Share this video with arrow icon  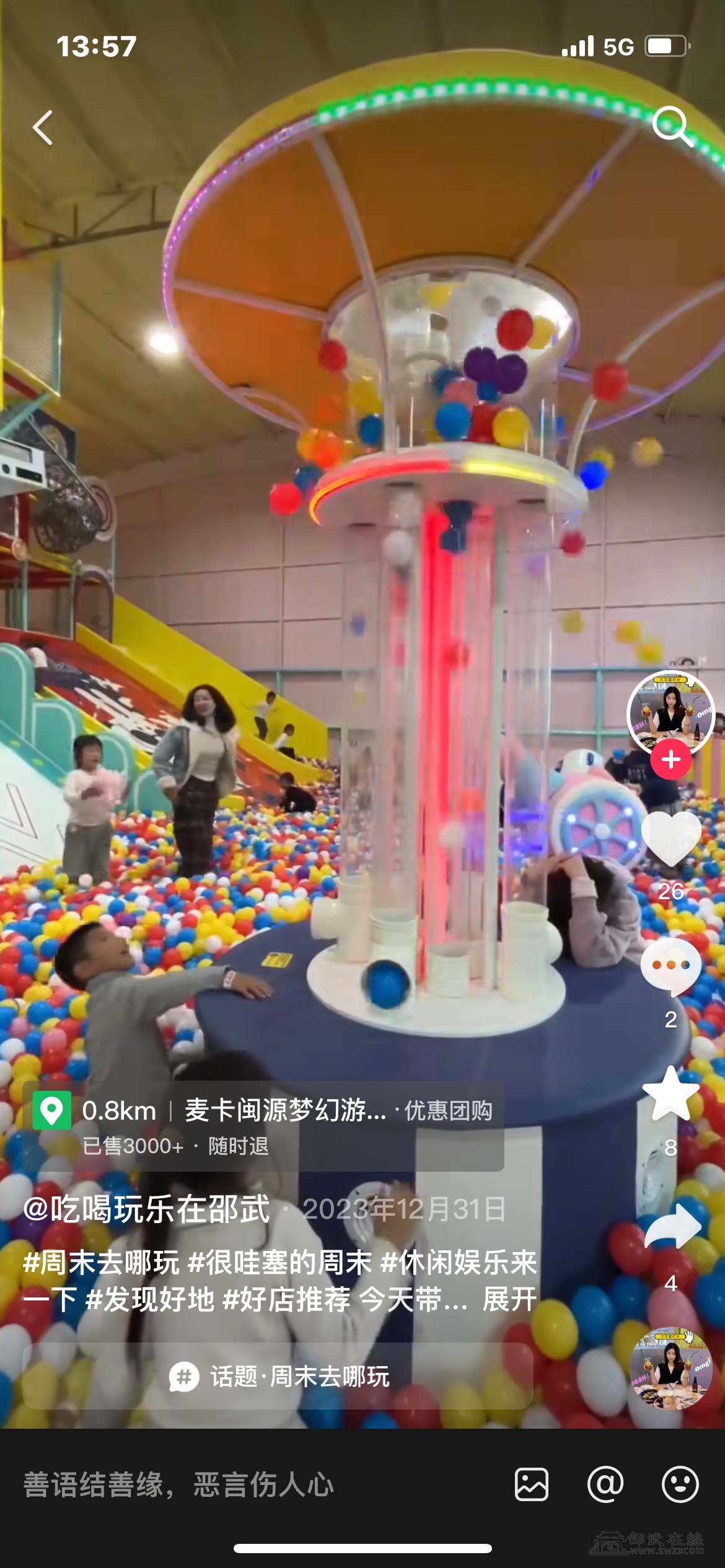(672, 1227)
